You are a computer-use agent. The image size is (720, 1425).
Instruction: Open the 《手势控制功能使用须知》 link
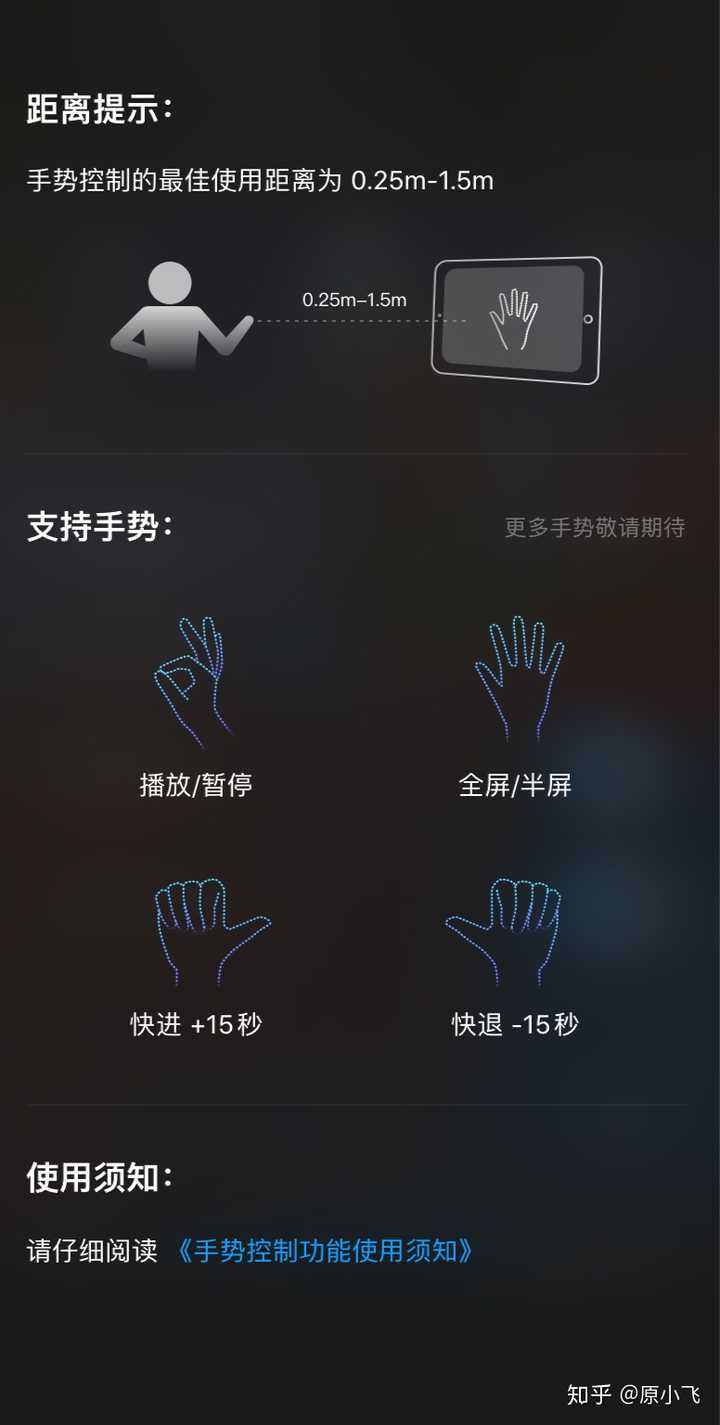324,1251
